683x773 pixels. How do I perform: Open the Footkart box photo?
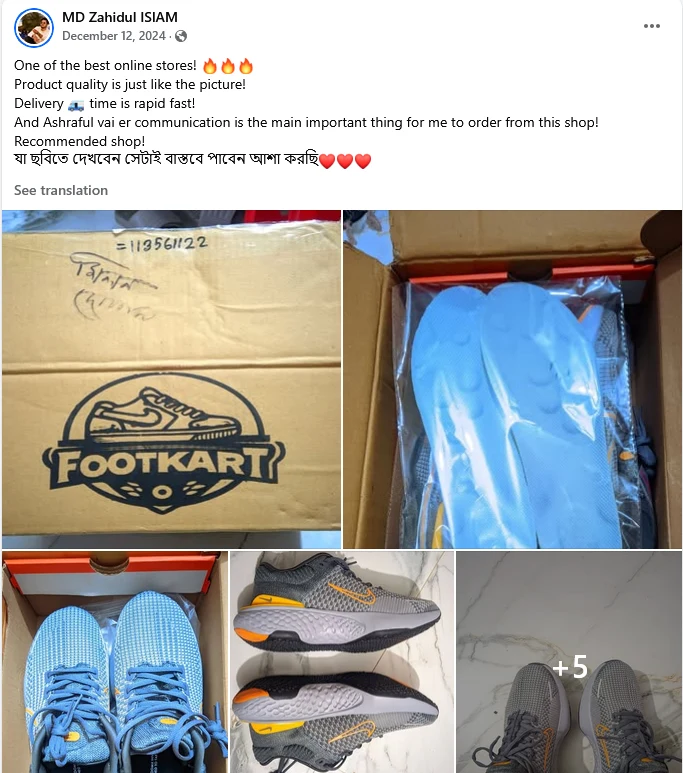pyautogui.click(x=171, y=380)
